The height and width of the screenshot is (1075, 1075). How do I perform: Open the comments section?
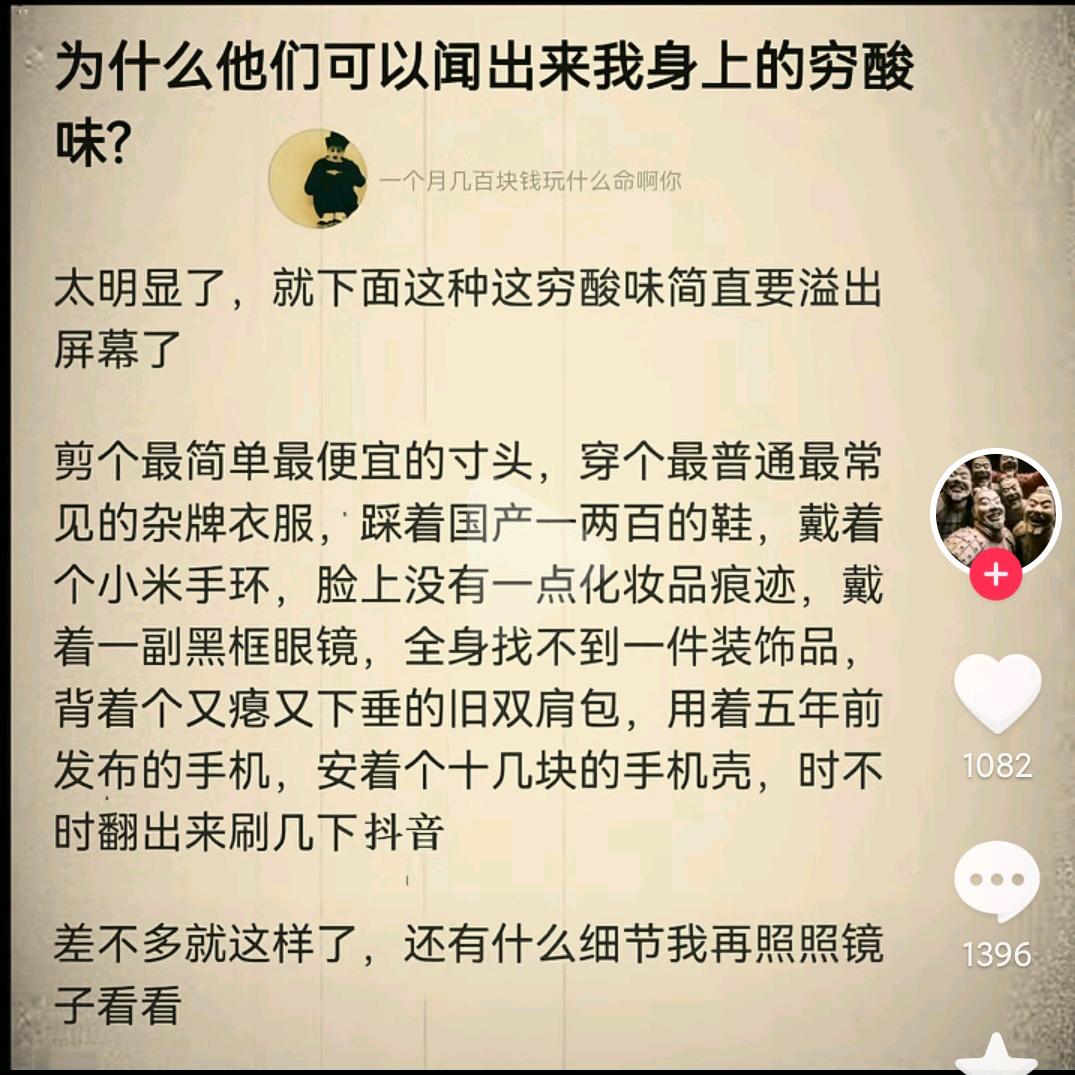(x=997, y=882)
